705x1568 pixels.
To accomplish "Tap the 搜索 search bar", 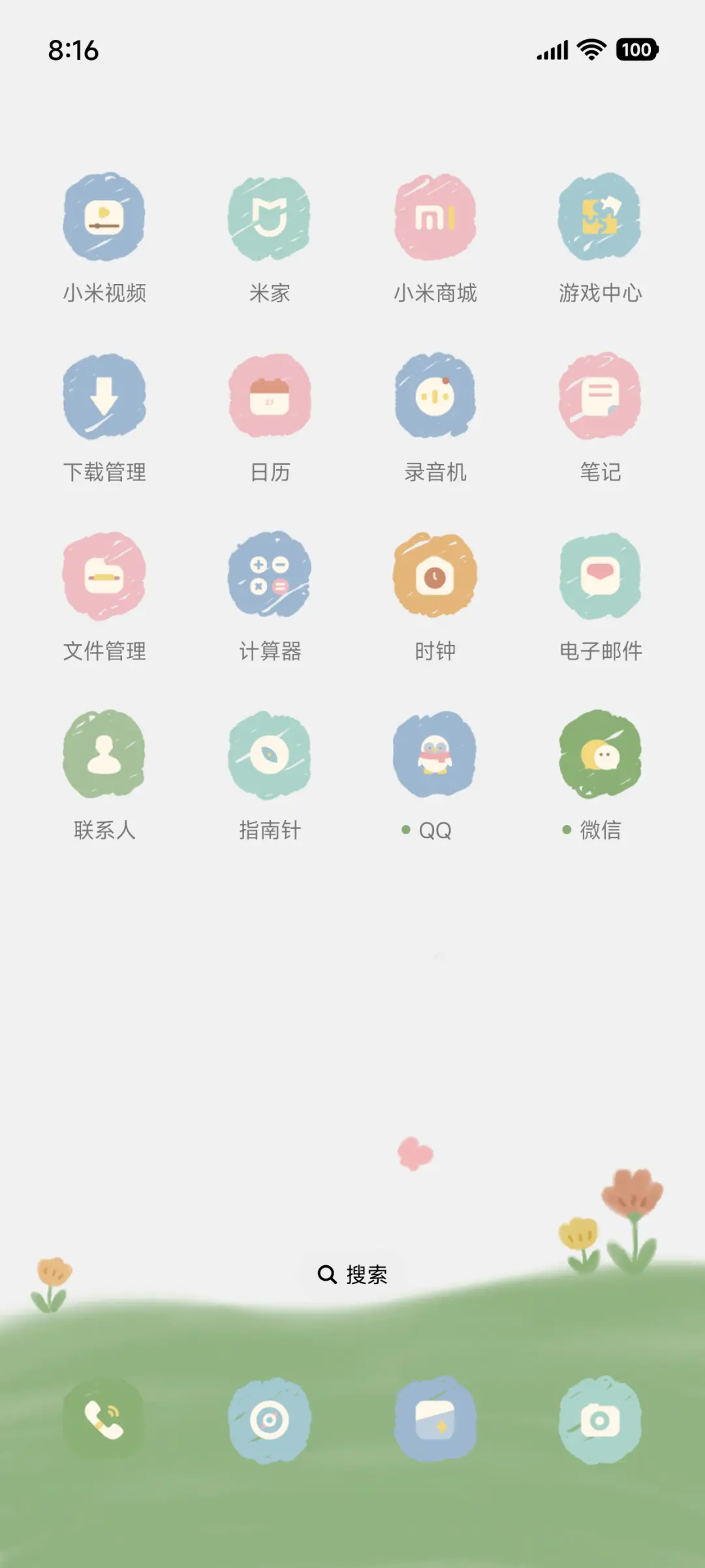I will pyautogui.click(x=352, y=1272).
